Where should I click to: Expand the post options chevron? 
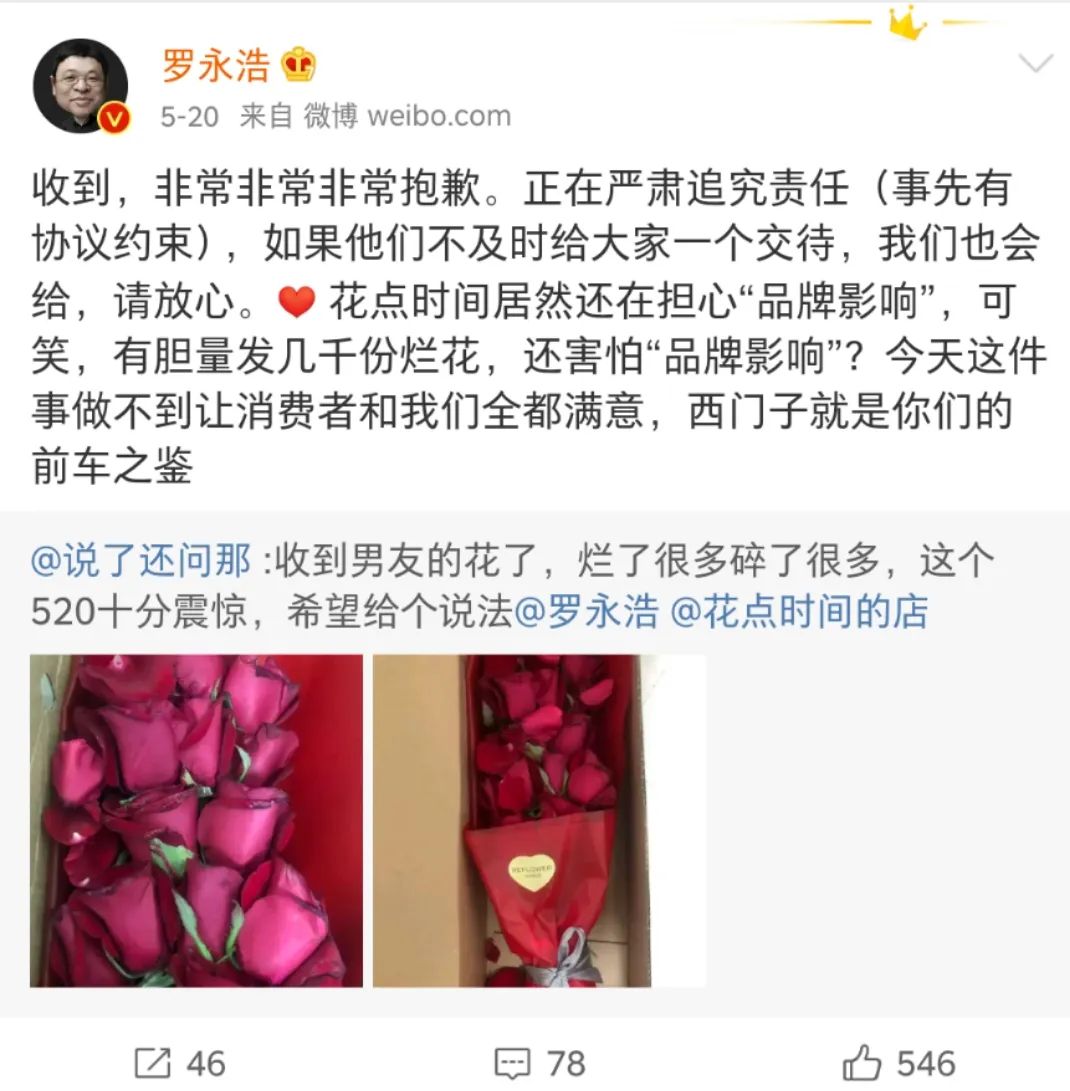tap(1034, 65)
